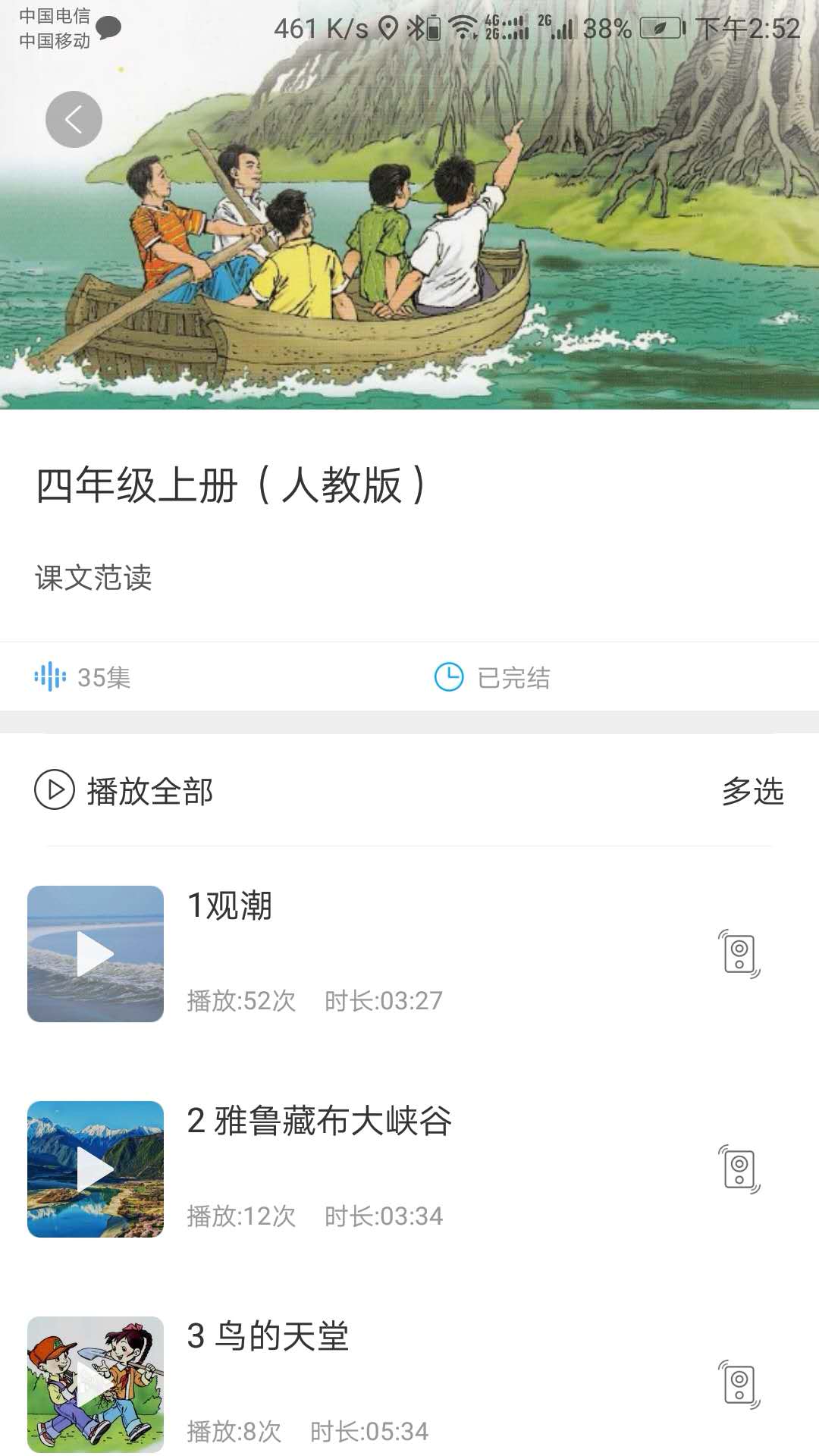This screenshot has height=1456, width=819.
Task: Click the circular play icon beside 播放全部
Action: click(52, 791)
